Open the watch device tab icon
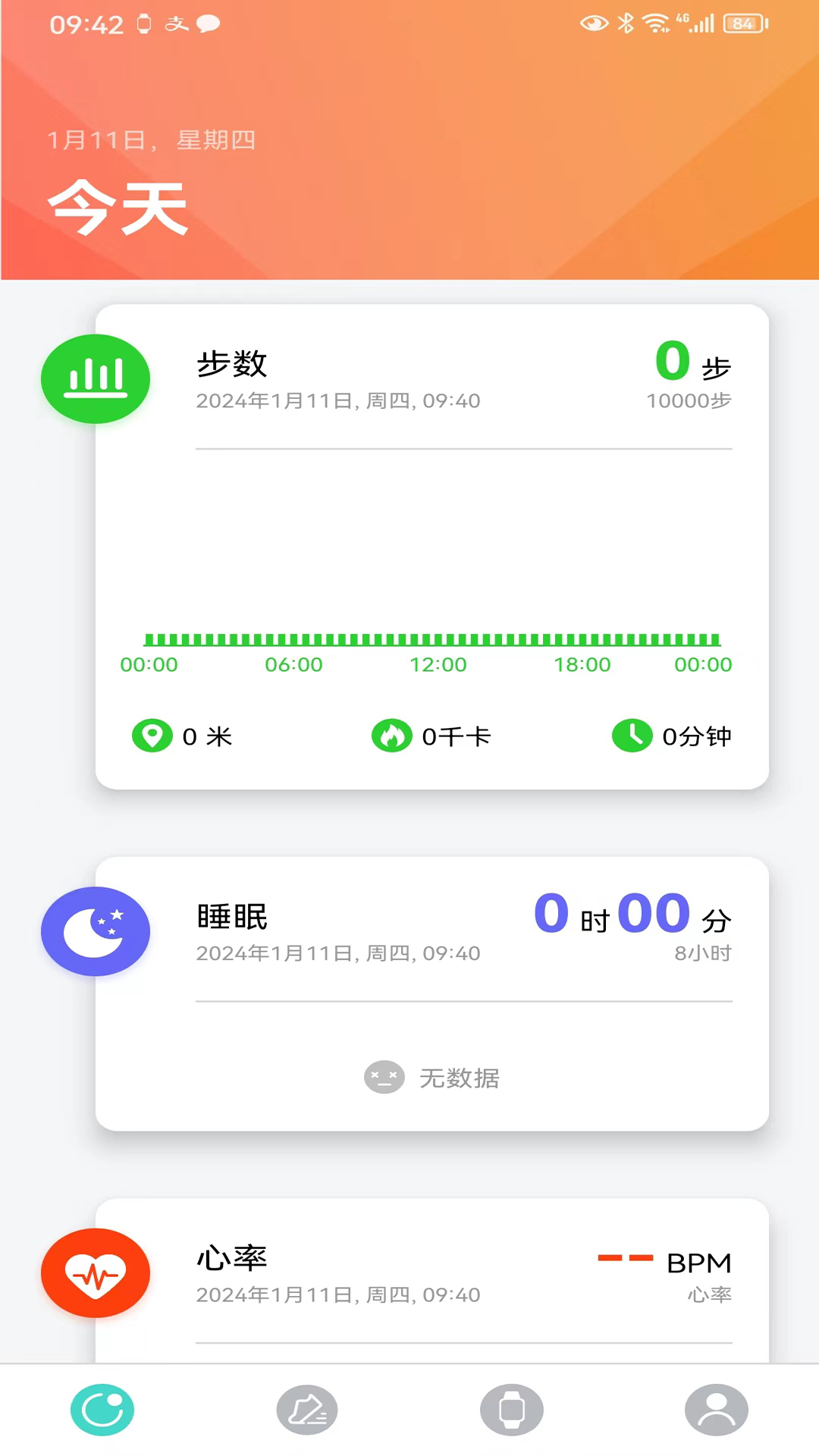 point(512,1409)
